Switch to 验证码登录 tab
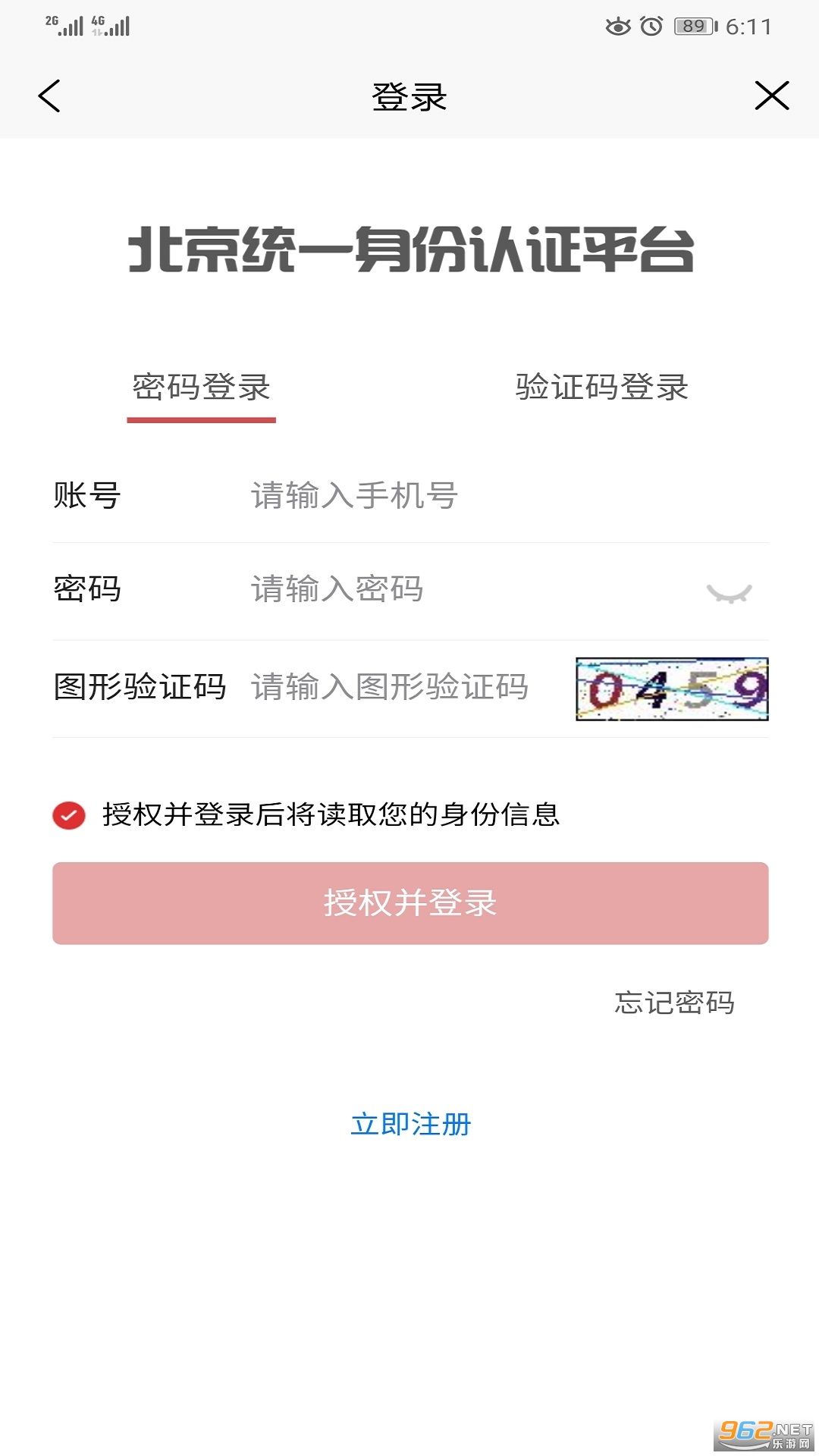The width and height of the screenshot is (819, 1456). click(x=601, y=388)
